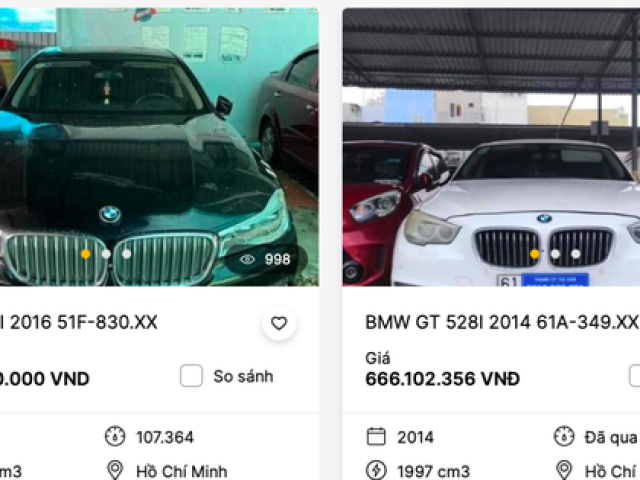Open the BMW GT 528I 2014 listing

[x=501, y=322]
